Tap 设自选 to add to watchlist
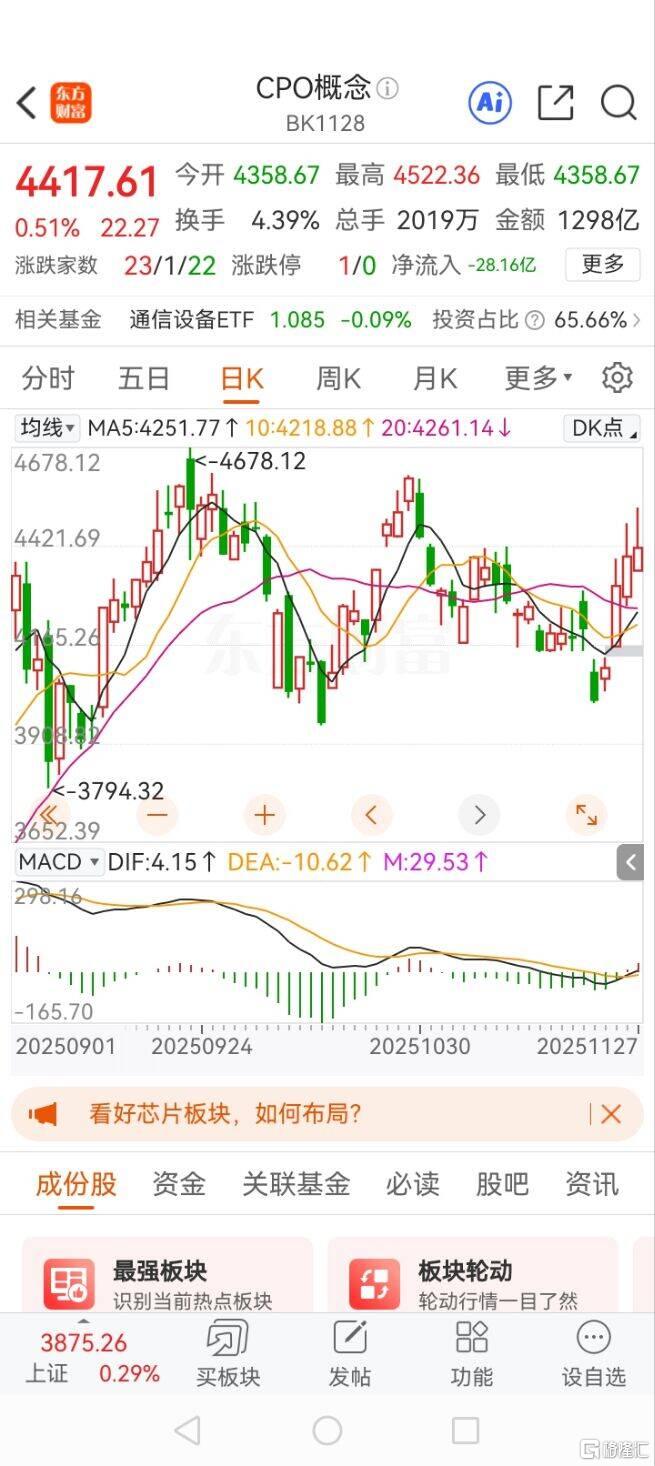655x1466 pixels. tap(594, 1354)
